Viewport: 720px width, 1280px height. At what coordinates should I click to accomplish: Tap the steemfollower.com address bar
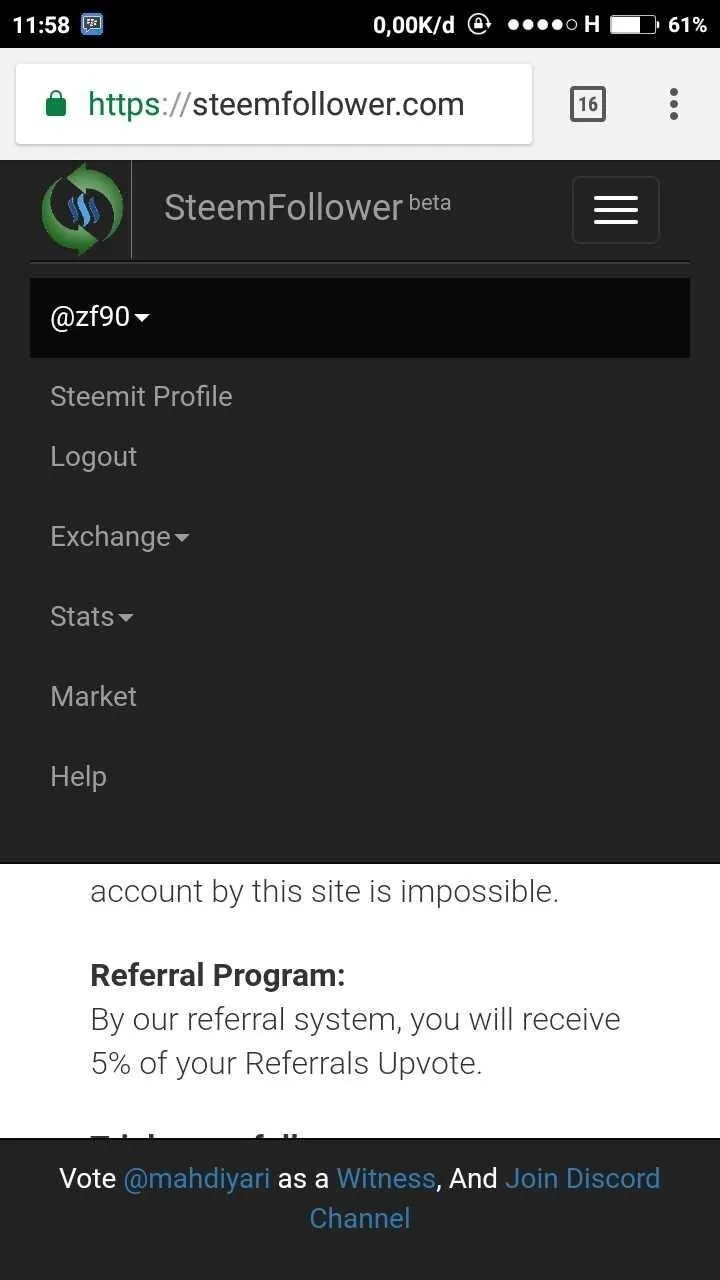click(x=274, y=104)
